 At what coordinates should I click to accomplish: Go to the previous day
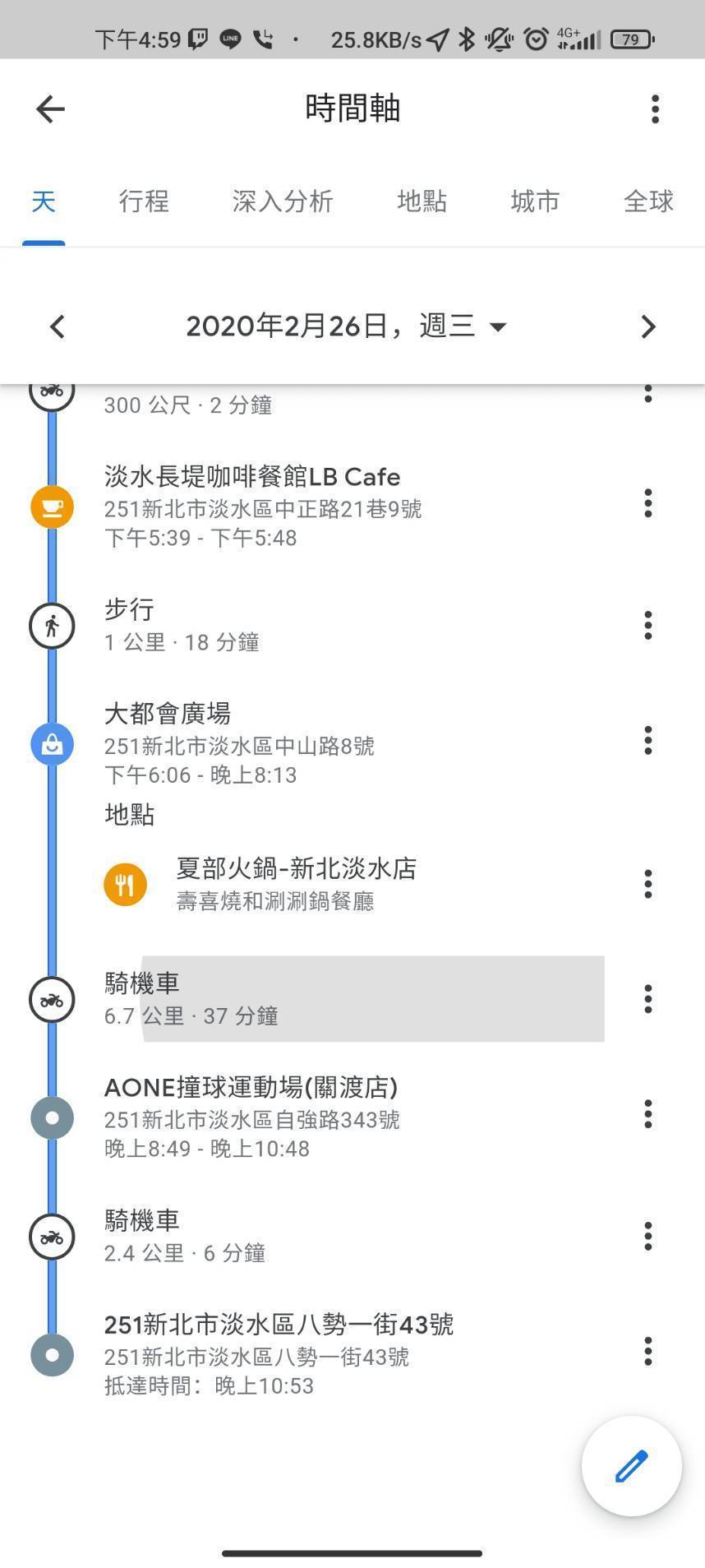point(57,326)
